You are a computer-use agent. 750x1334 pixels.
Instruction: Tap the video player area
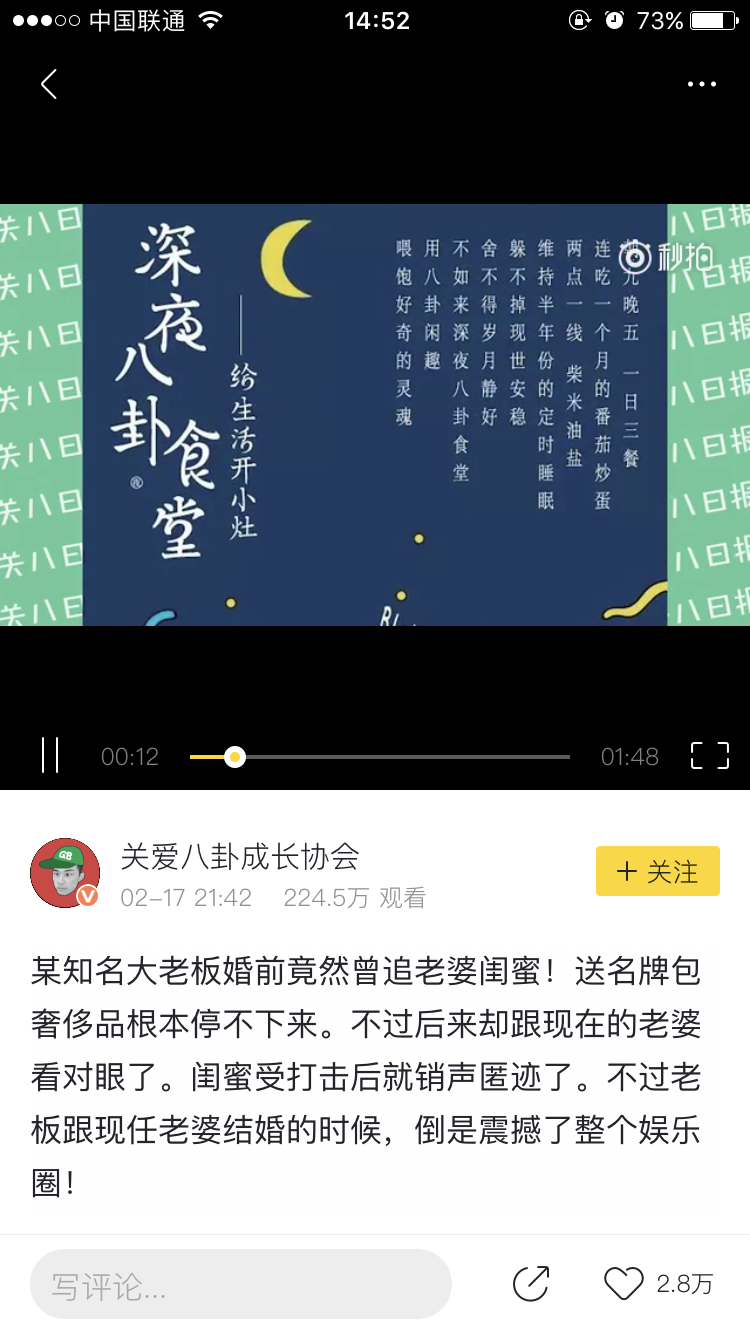tap(375, 415)
